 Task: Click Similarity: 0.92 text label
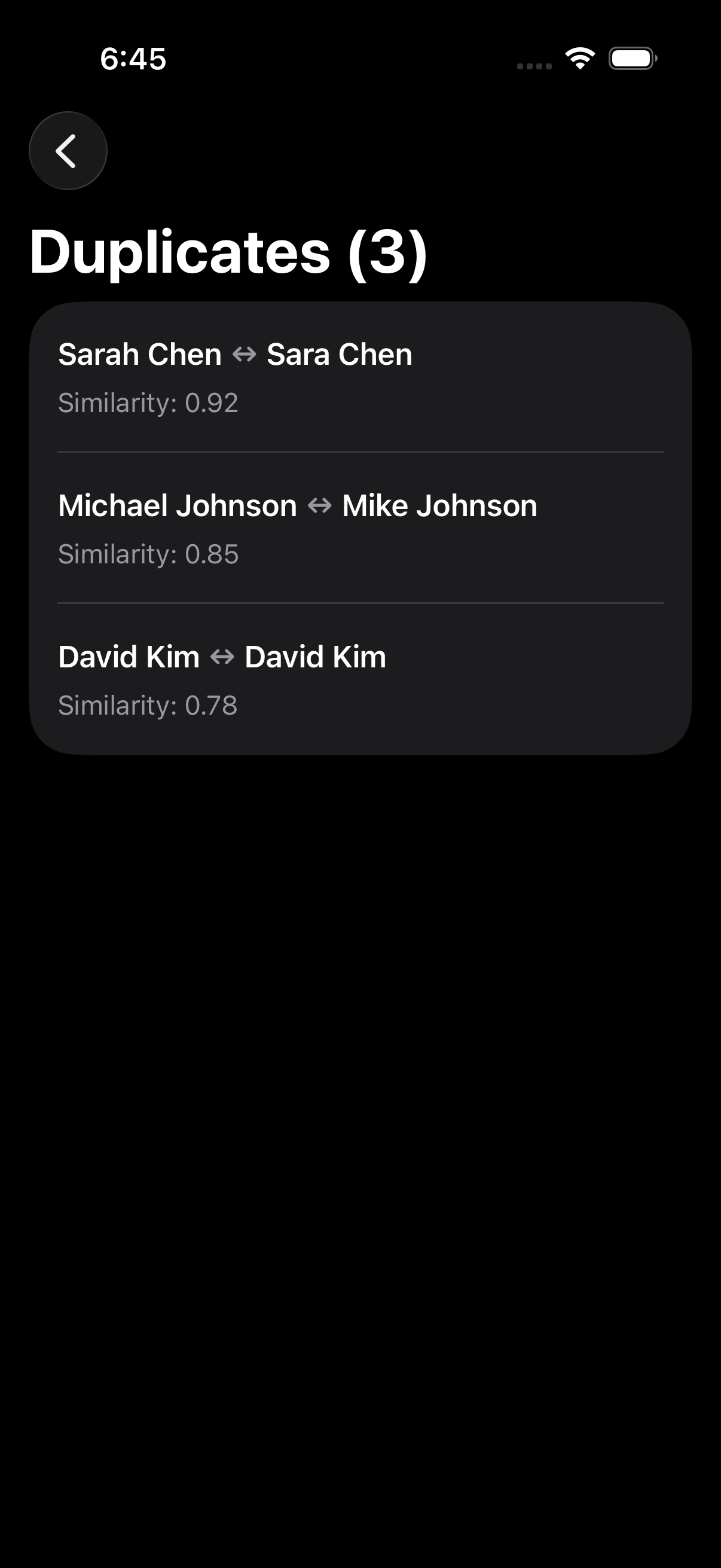[x=148, y=402]
